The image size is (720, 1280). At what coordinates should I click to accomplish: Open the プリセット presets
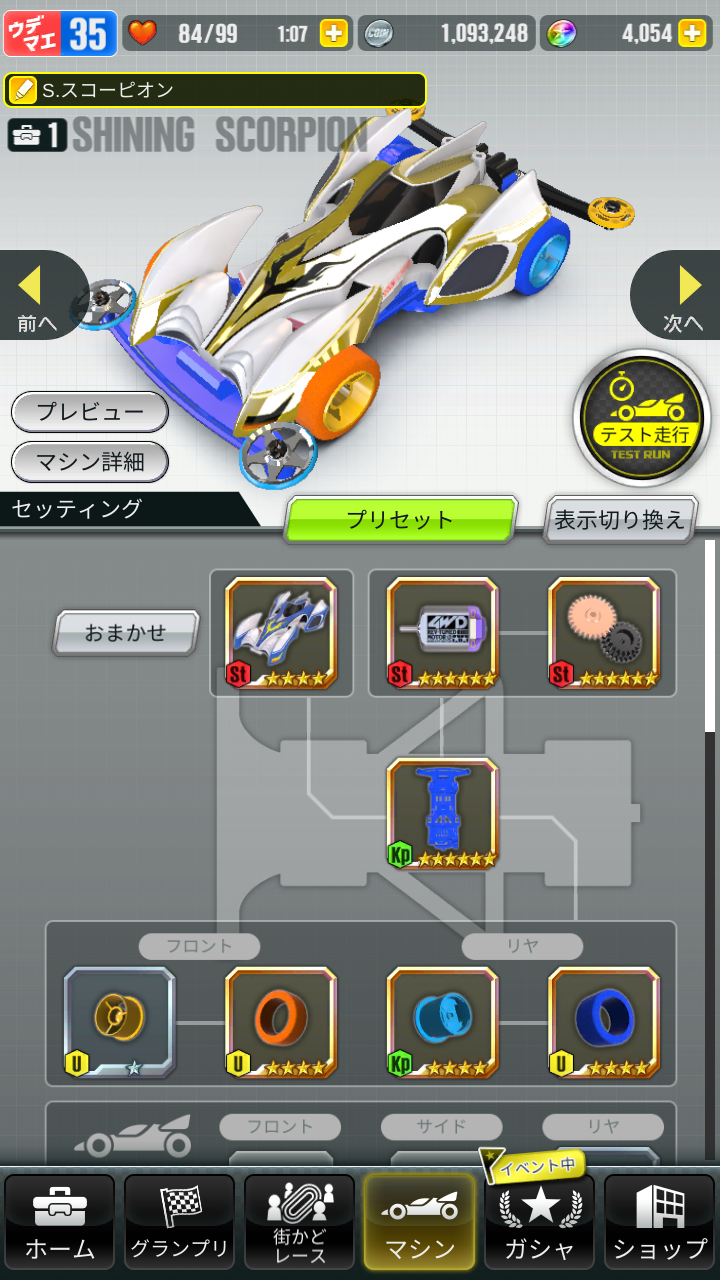click(x=401, y=520)
